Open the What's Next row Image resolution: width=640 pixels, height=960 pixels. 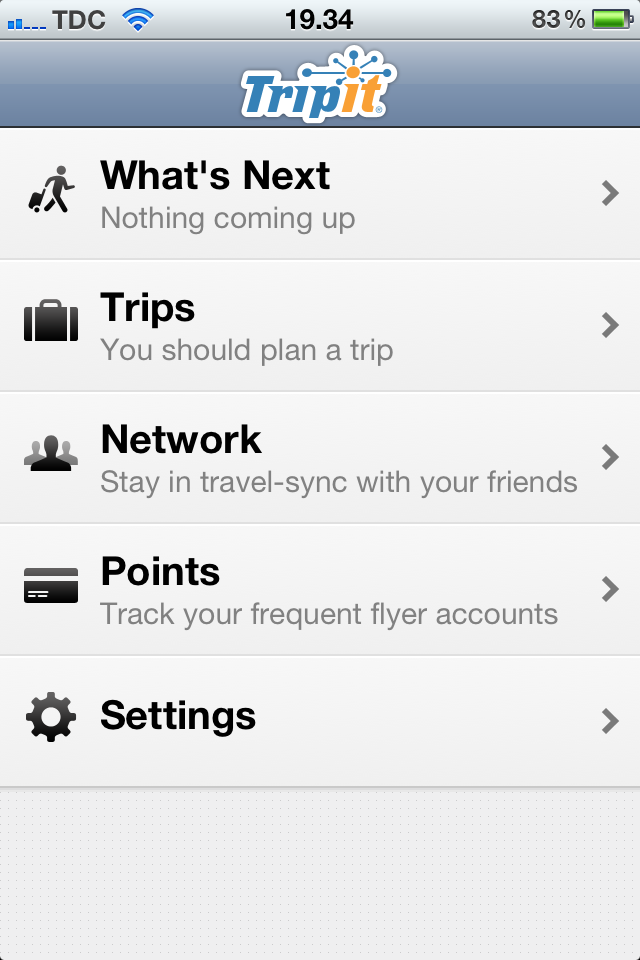click(320, 194)
